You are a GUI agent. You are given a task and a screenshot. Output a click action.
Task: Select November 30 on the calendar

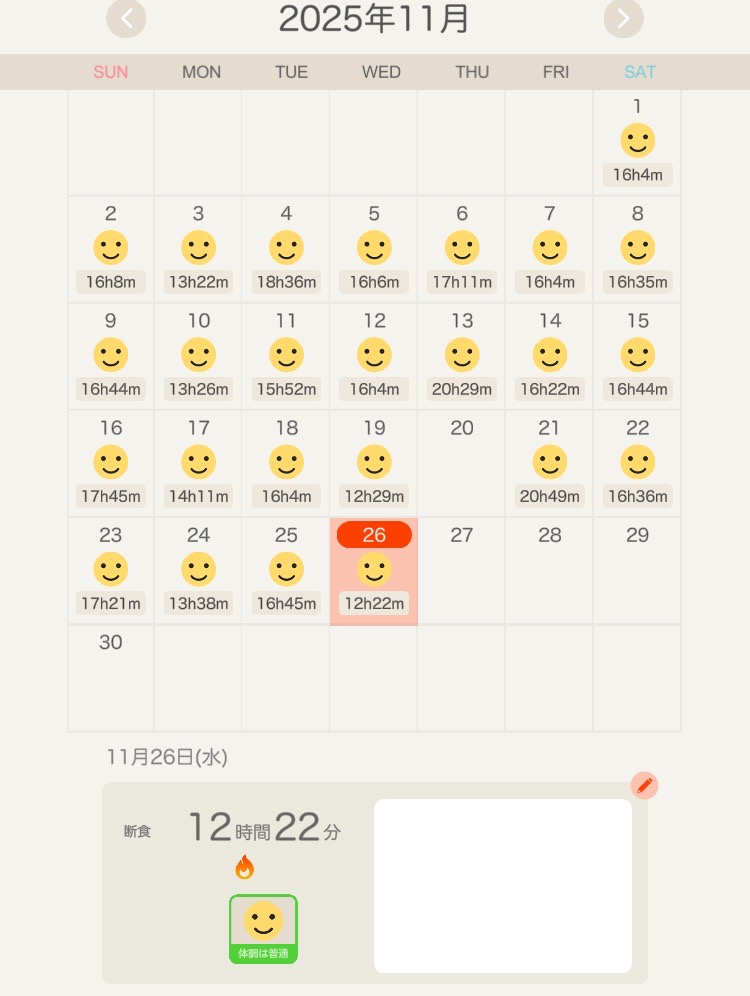[x=110, y=677]
